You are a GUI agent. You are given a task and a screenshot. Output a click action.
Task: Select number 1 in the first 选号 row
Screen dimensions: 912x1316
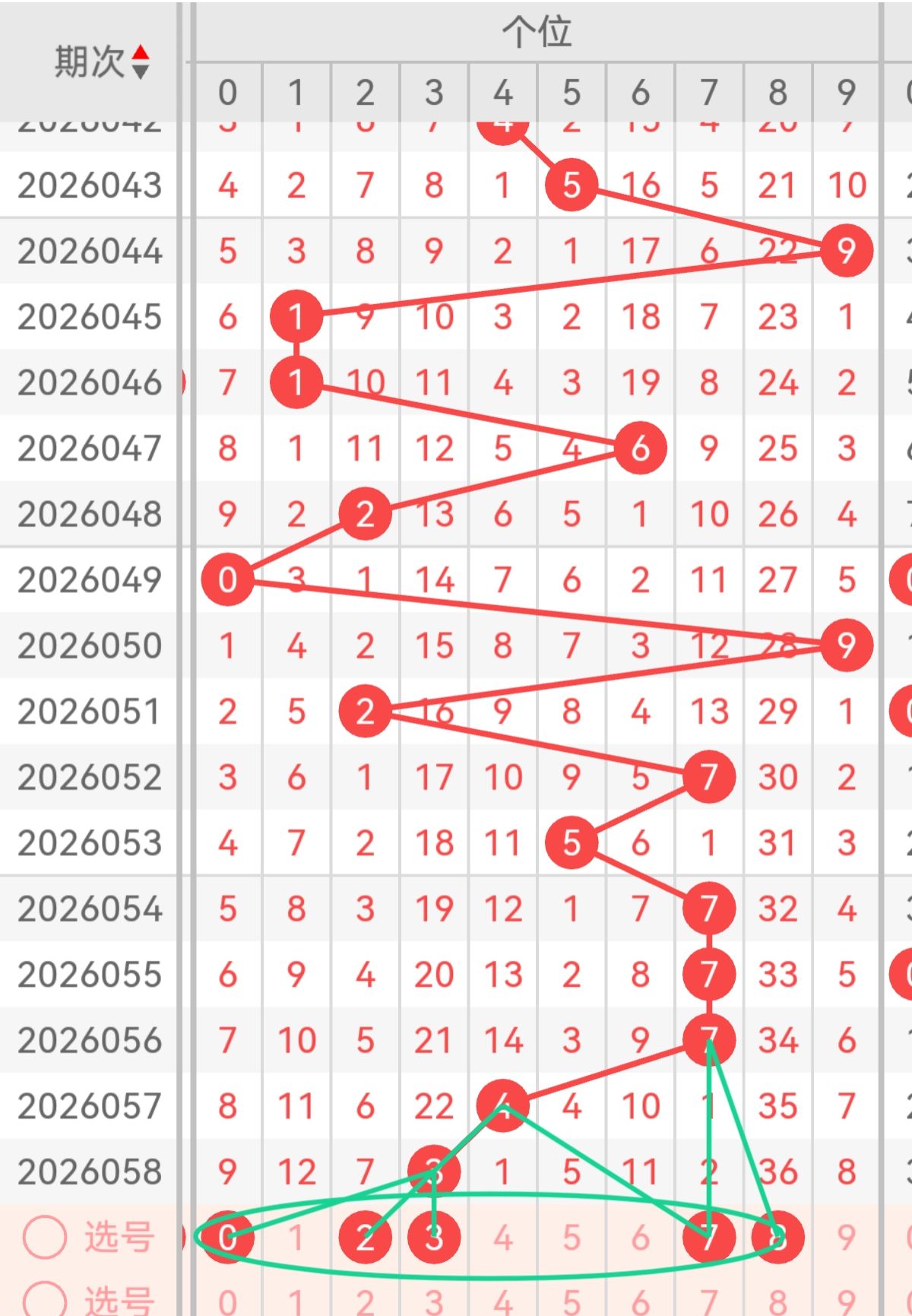click(296, 1238)
